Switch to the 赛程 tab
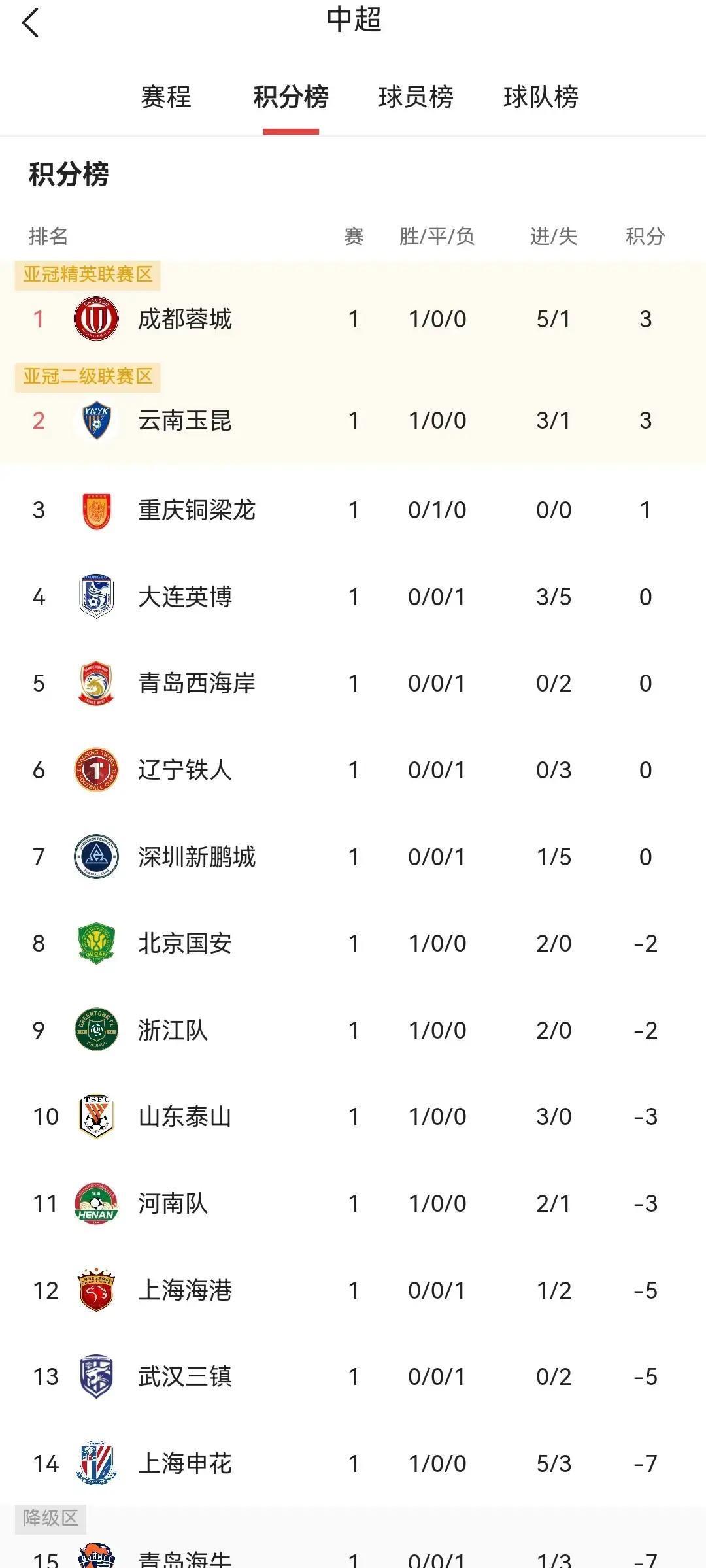The width and height of the screenshot is (706, 1568). (x=166, y=97)
